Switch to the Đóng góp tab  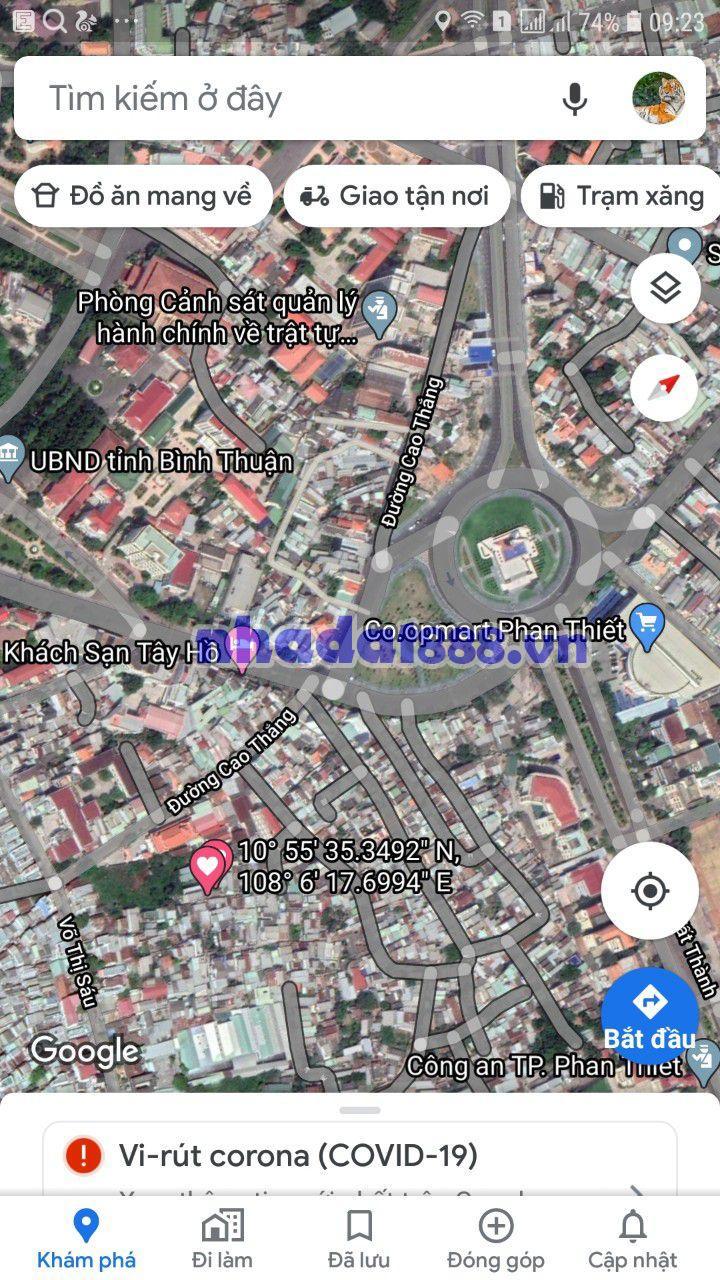click(x=496, y=1238)
